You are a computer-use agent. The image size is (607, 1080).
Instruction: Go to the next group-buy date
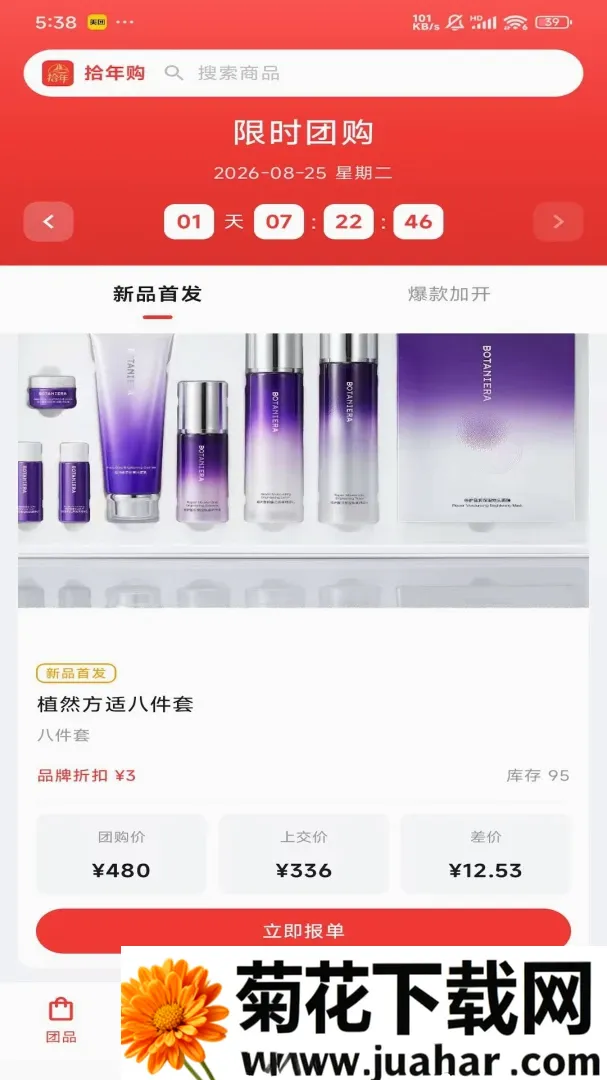pos(558,222)
